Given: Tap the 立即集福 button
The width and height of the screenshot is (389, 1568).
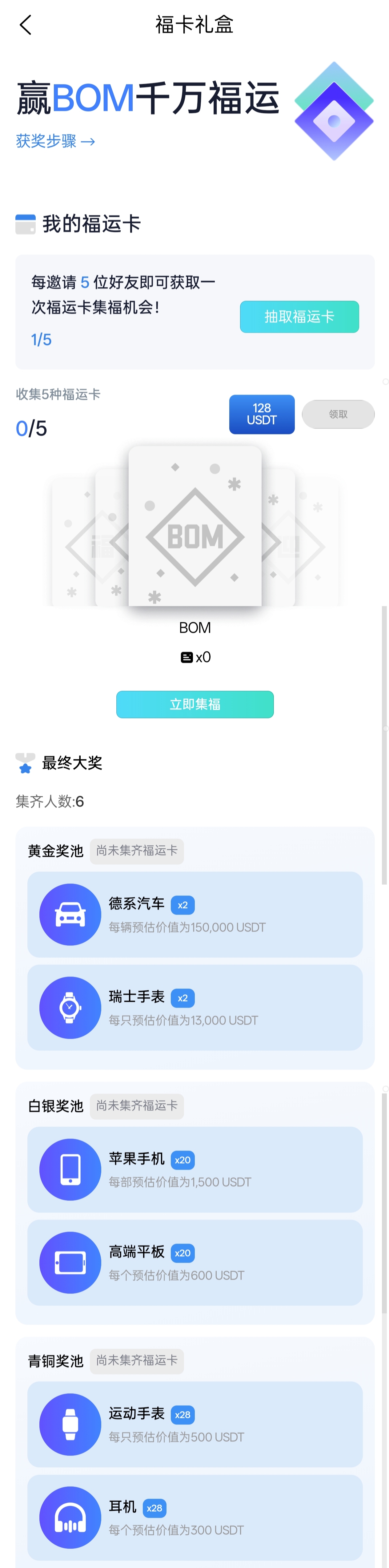Looking at the screenshot, I should pos(195,704).
